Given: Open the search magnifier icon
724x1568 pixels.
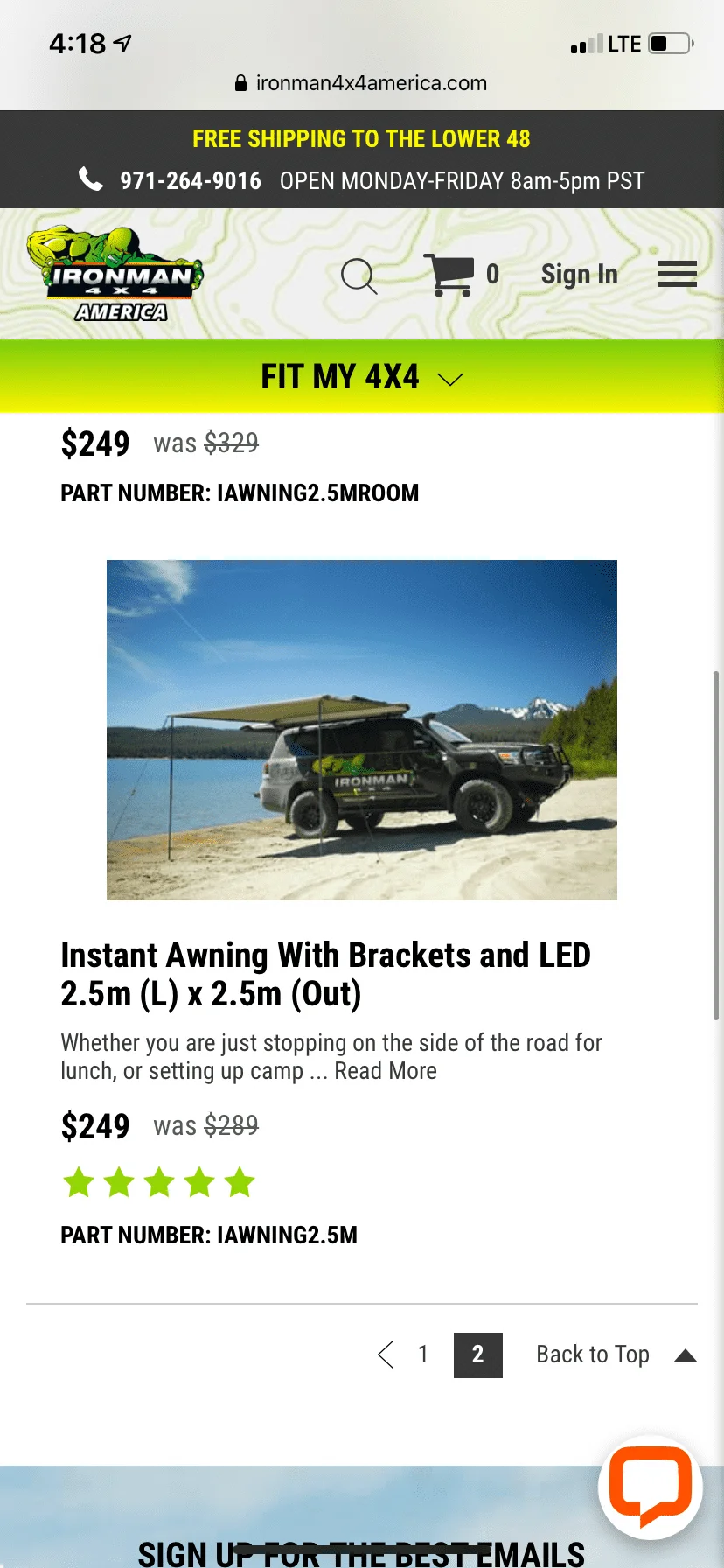Looking at the screenshot, I should pyautogui.click(x=359, y=276).
